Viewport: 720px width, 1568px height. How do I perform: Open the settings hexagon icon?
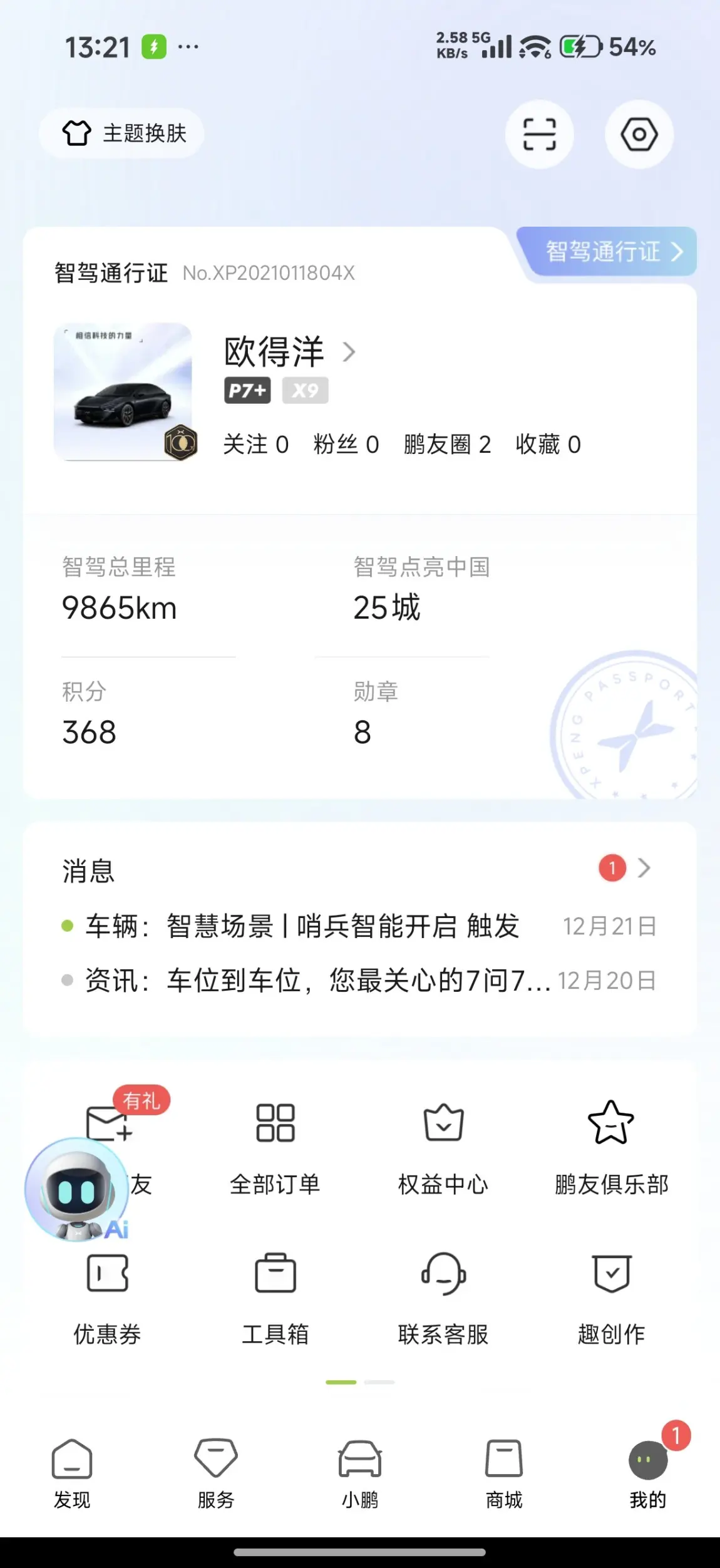coord(639,134)
